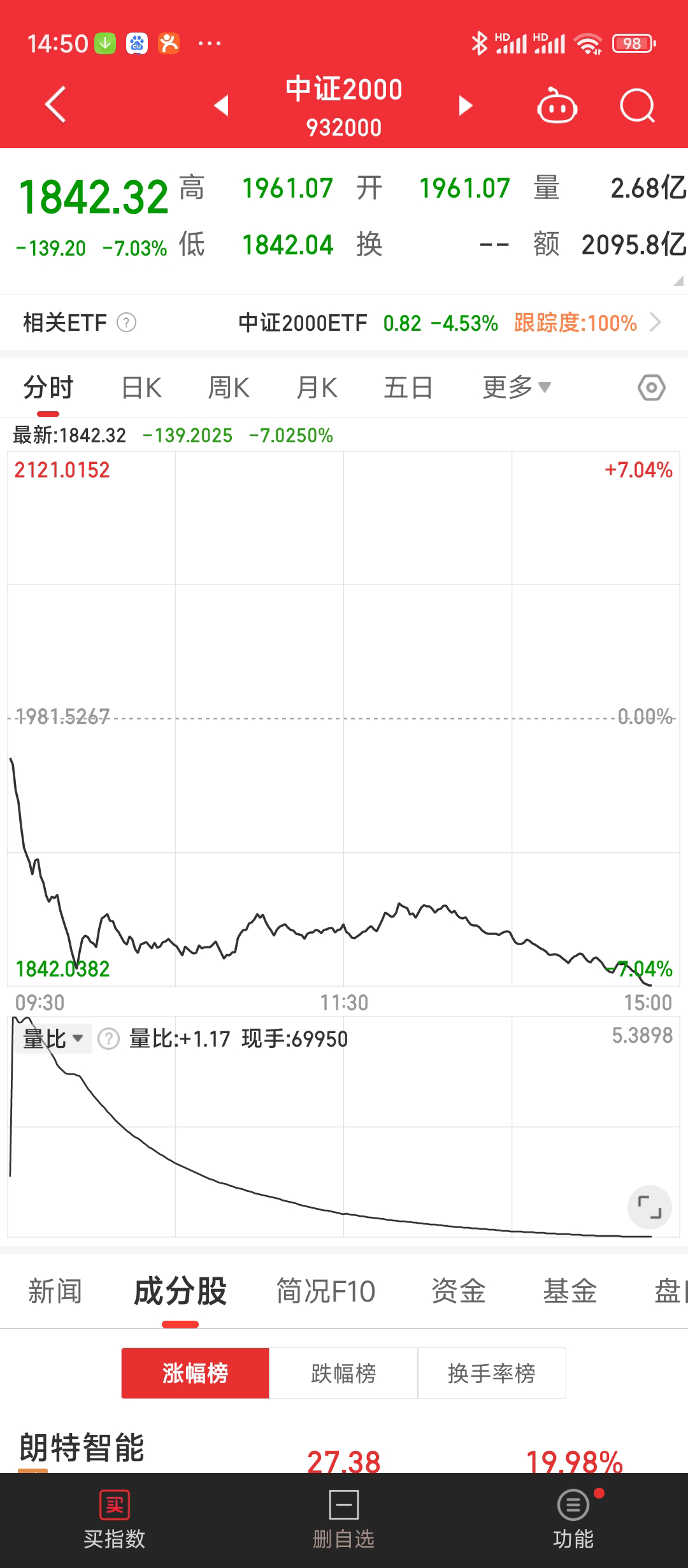Go back using the header arrow
688x1568 pixels.
pos(56,105)
